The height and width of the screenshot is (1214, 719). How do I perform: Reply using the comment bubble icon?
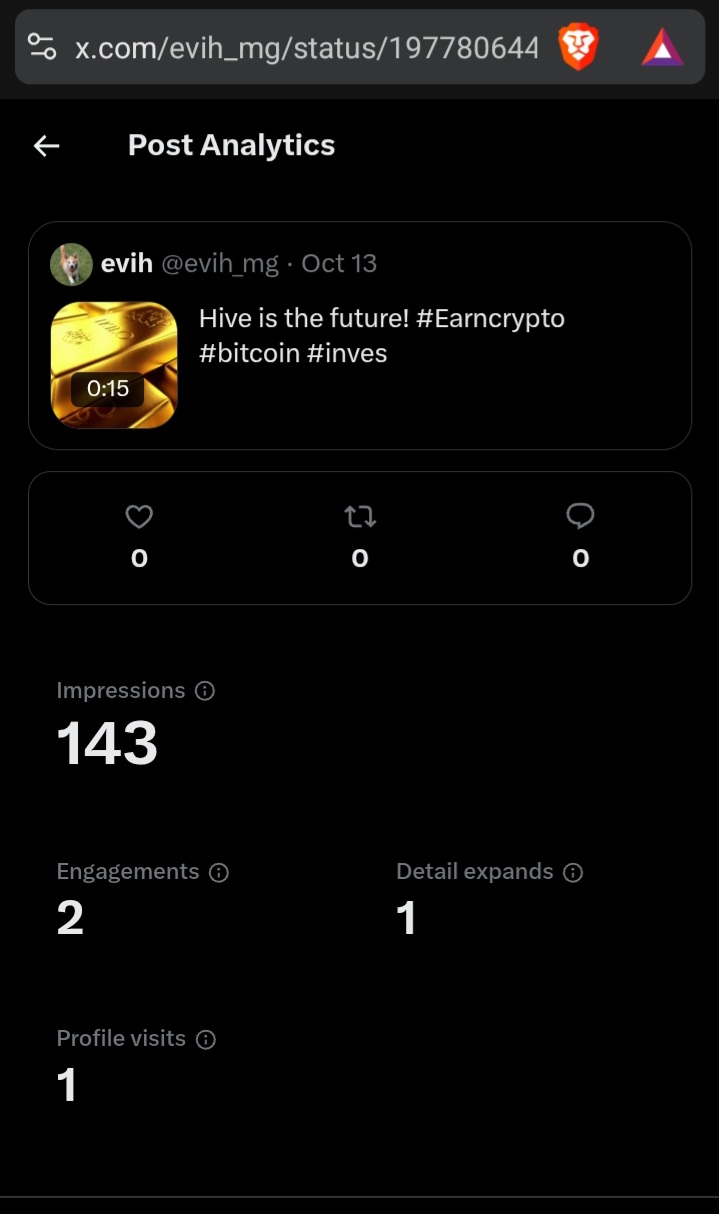point(580,516)
